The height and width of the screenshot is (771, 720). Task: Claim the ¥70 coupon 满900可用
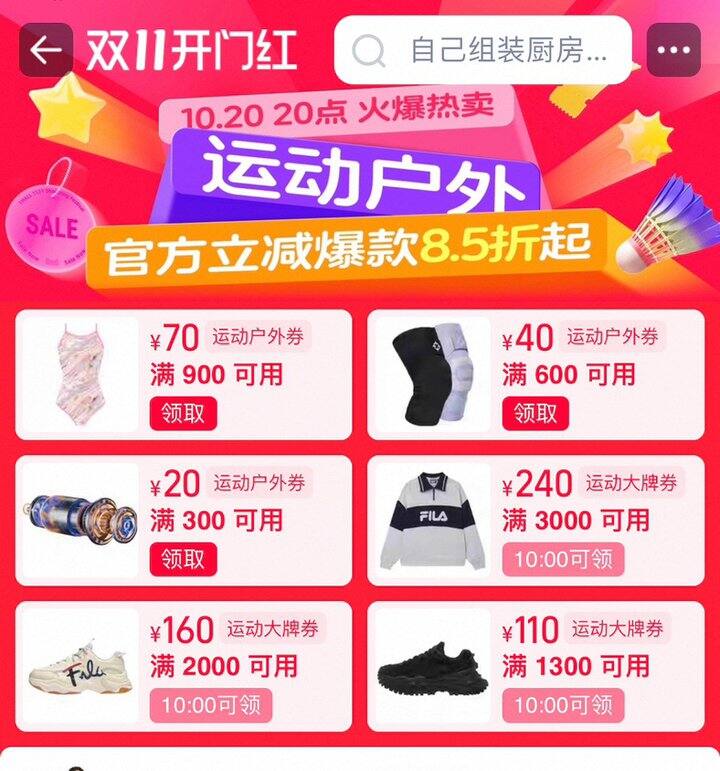pyautogui.click(x=183, y=413)
